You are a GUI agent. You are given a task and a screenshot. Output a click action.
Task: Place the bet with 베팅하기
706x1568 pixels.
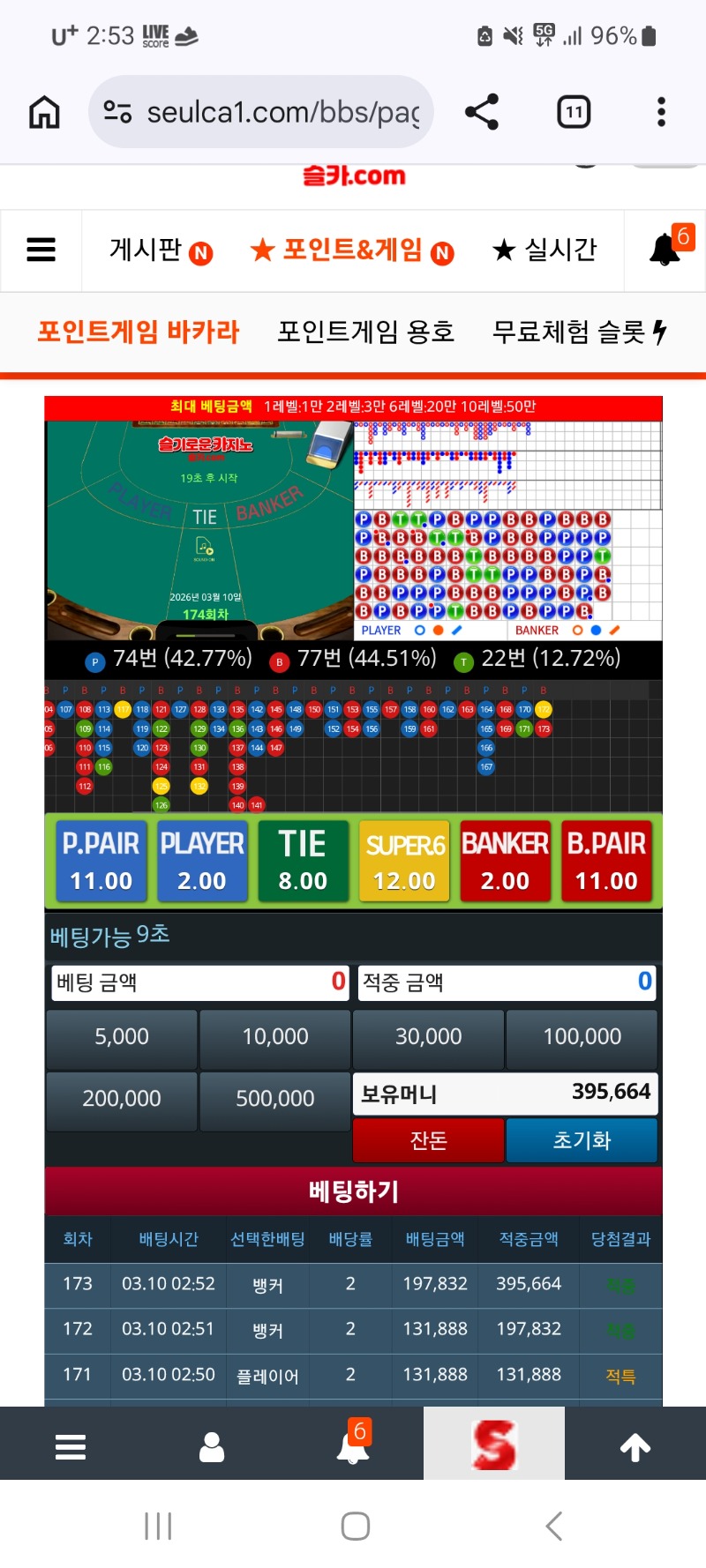[x=353, y=1191]
